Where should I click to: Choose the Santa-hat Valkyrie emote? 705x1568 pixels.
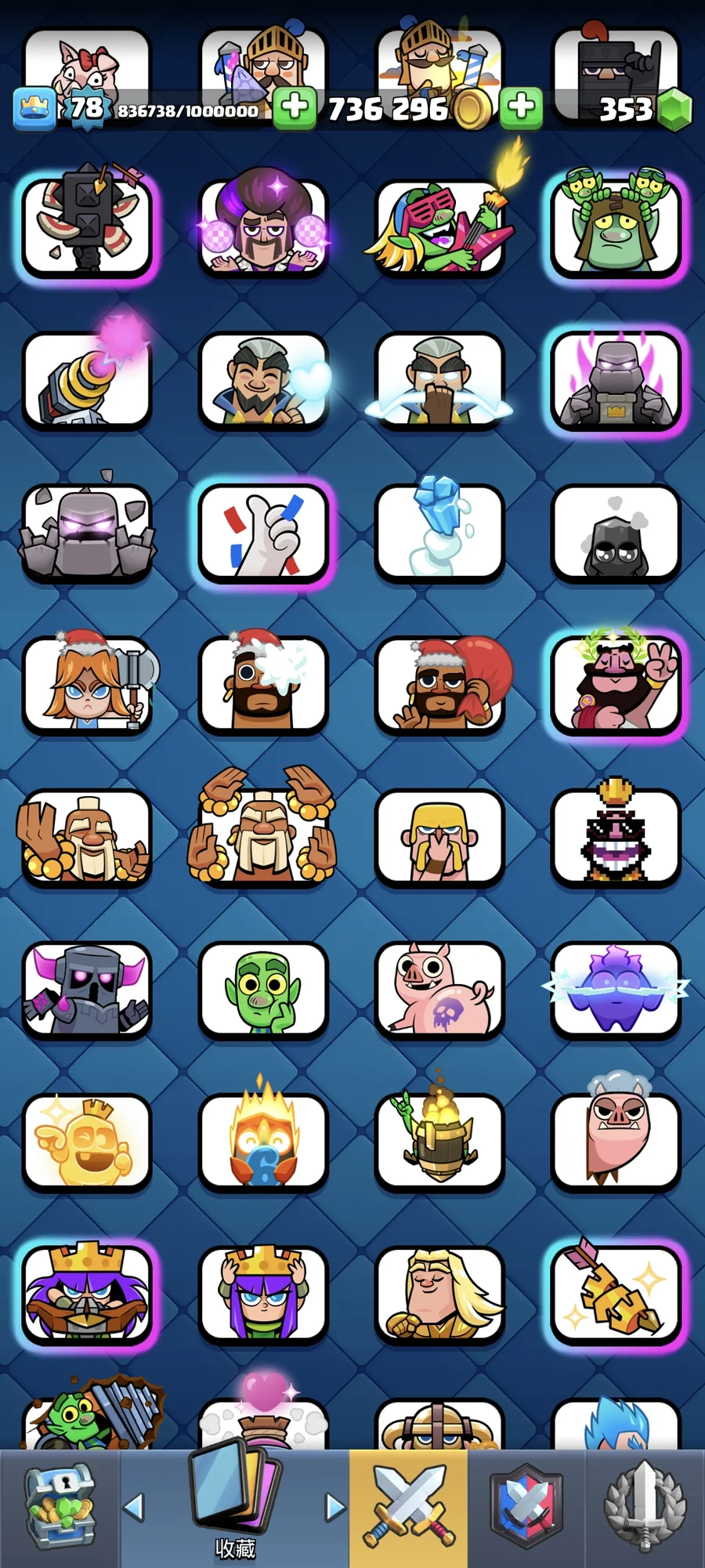pos(87,684)
